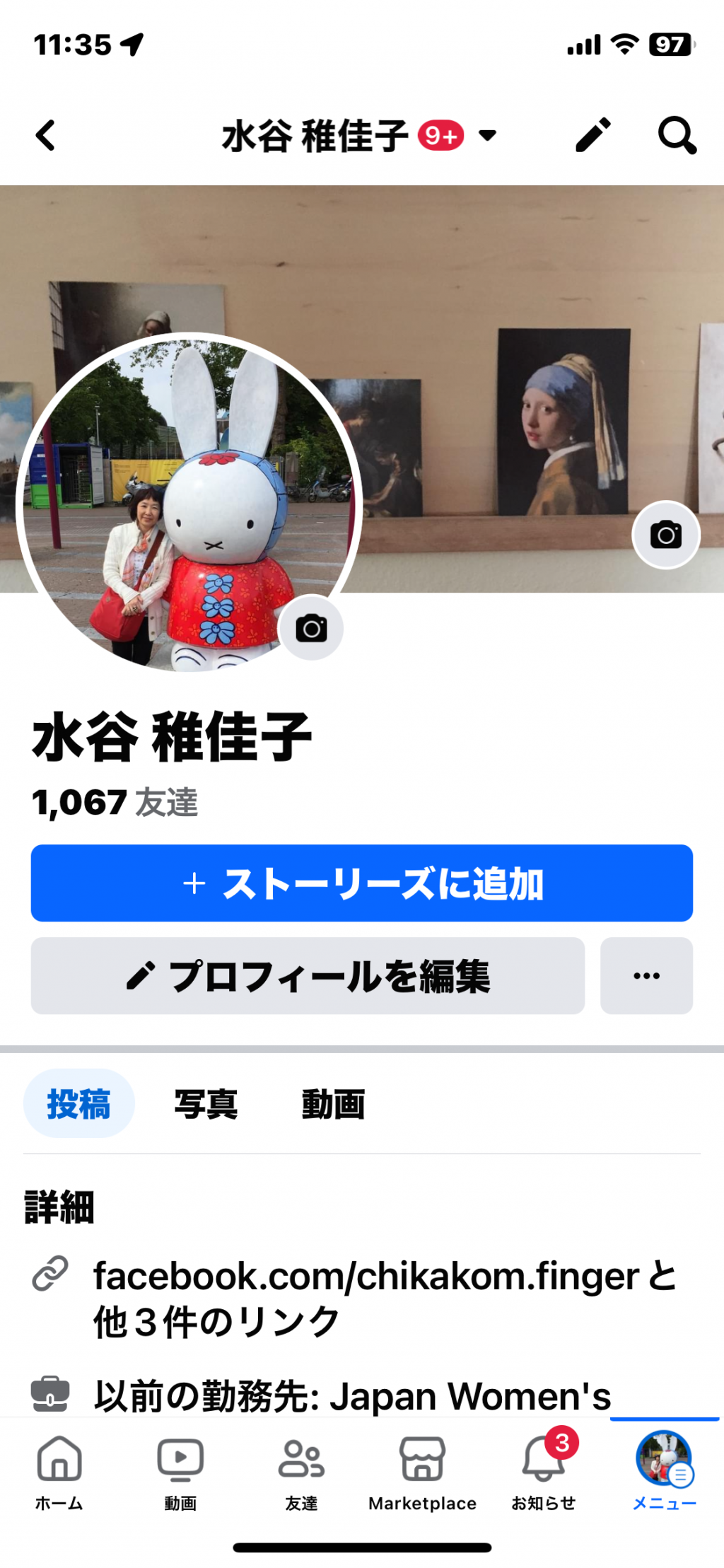Tap ストーリーズに追加 button
Viewport: 724px width, 1568px height.
point(361,883)
